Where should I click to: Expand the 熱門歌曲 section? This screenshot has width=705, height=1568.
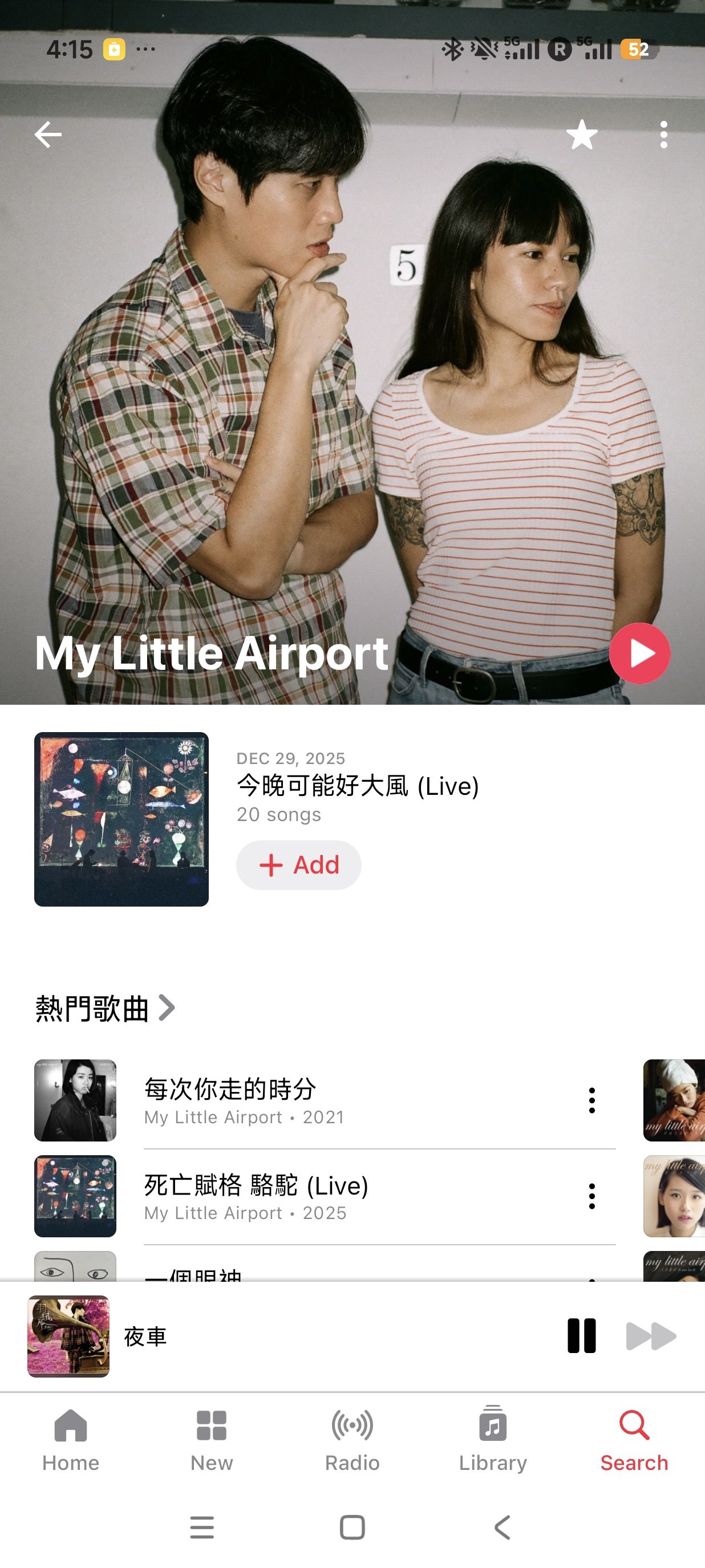105,1008
